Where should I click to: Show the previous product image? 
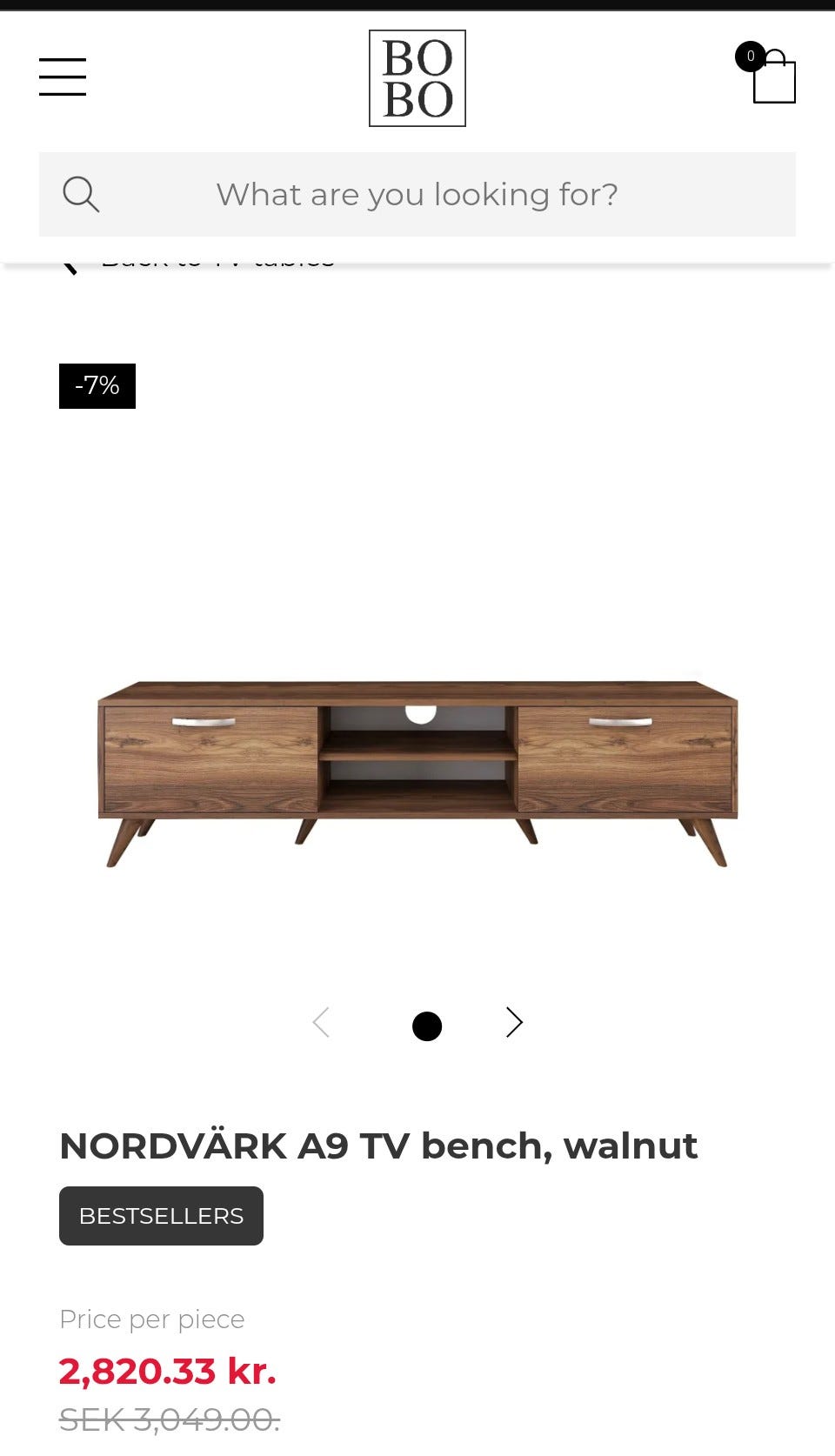click(321, 1022)
